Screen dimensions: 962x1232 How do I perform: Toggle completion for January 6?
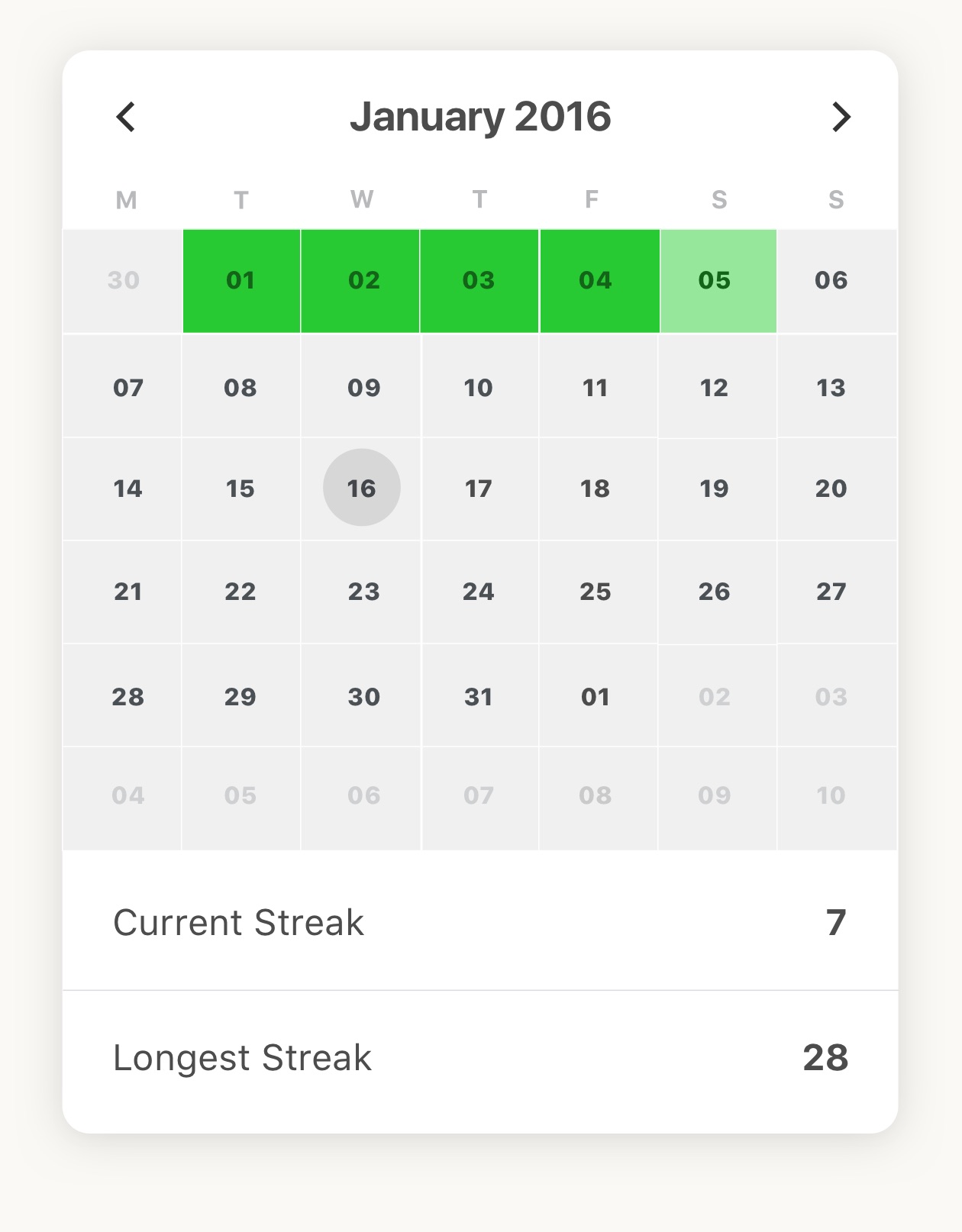coord(833,280)
